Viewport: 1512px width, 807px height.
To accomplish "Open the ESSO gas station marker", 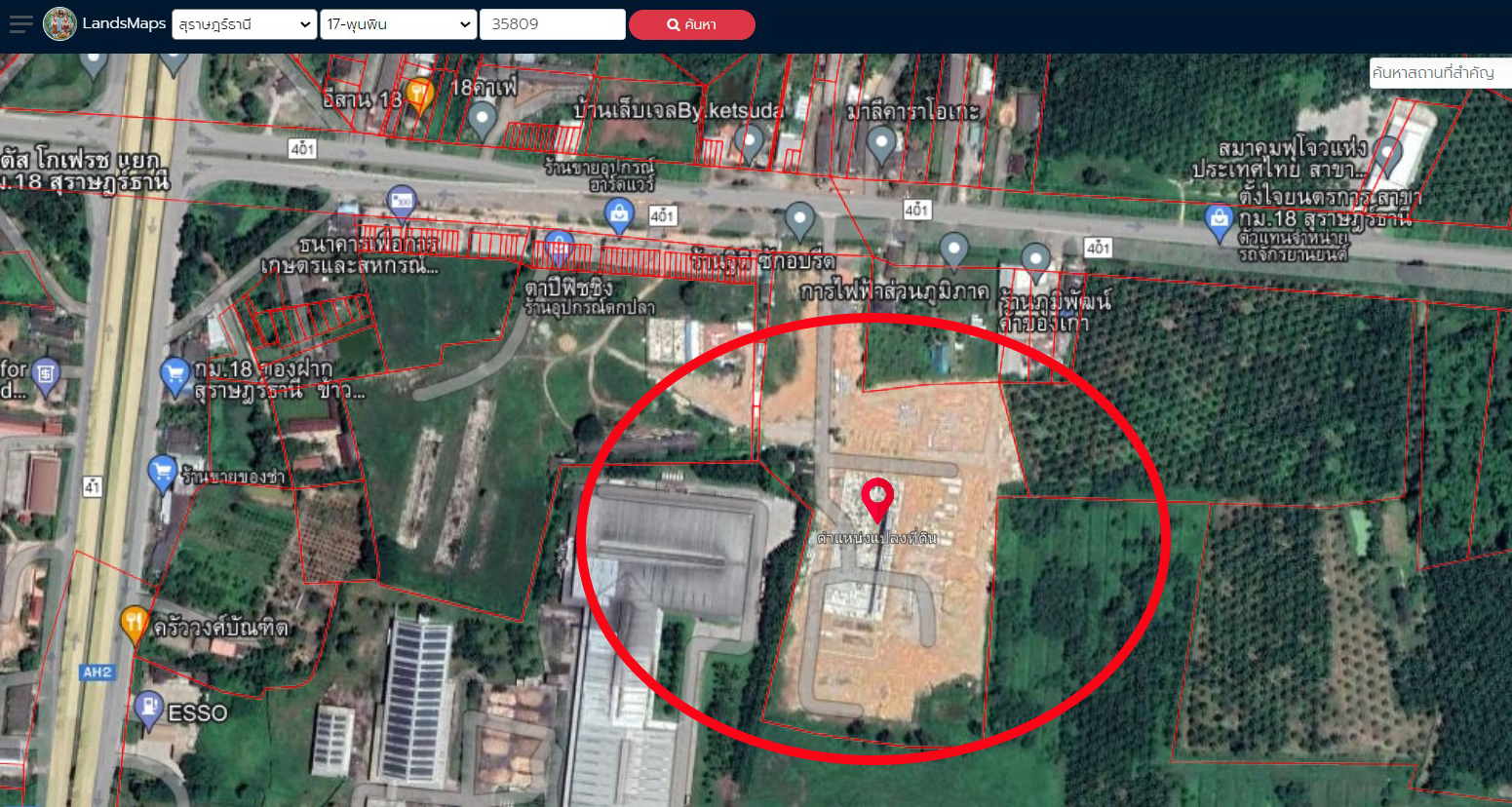I will click(x=149, y=710).
